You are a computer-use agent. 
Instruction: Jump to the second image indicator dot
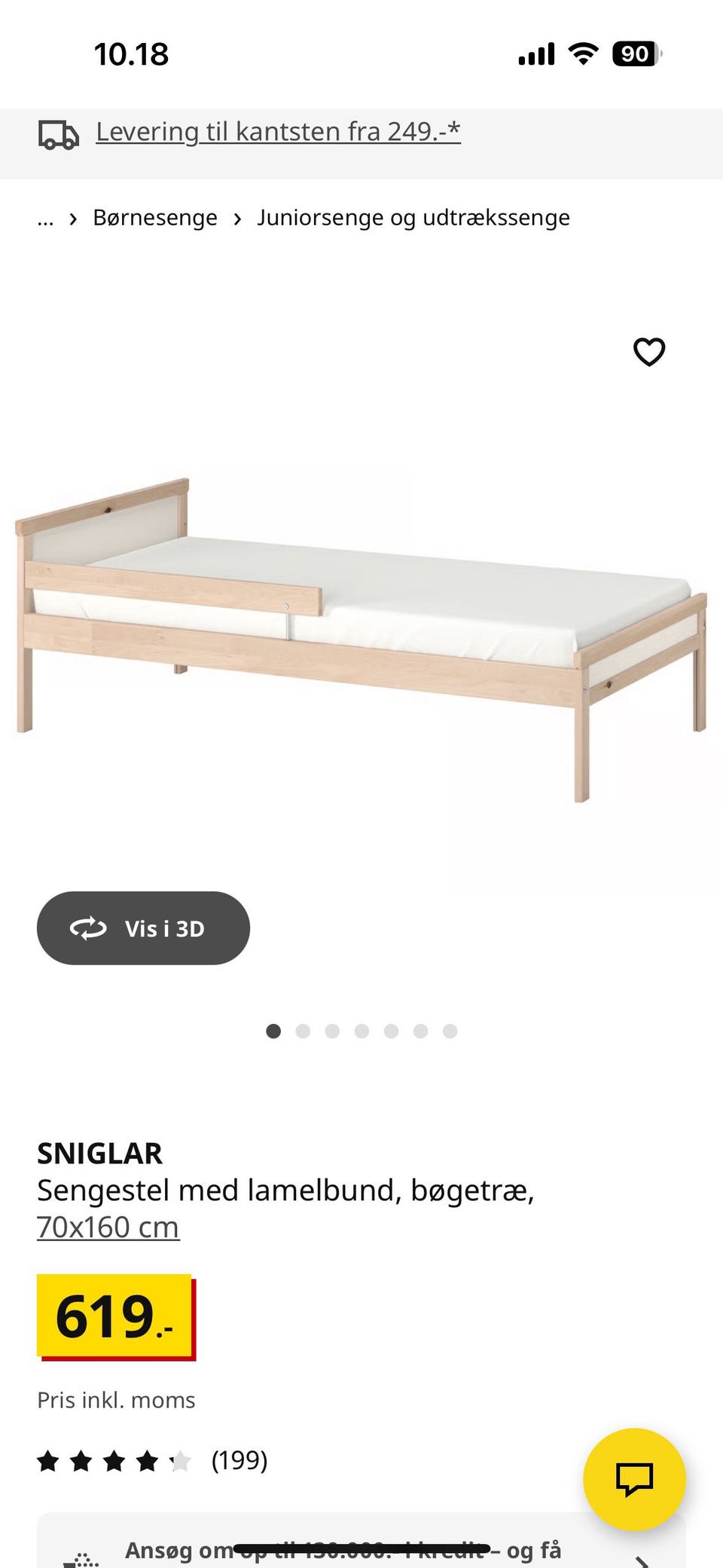point(303,1031)
